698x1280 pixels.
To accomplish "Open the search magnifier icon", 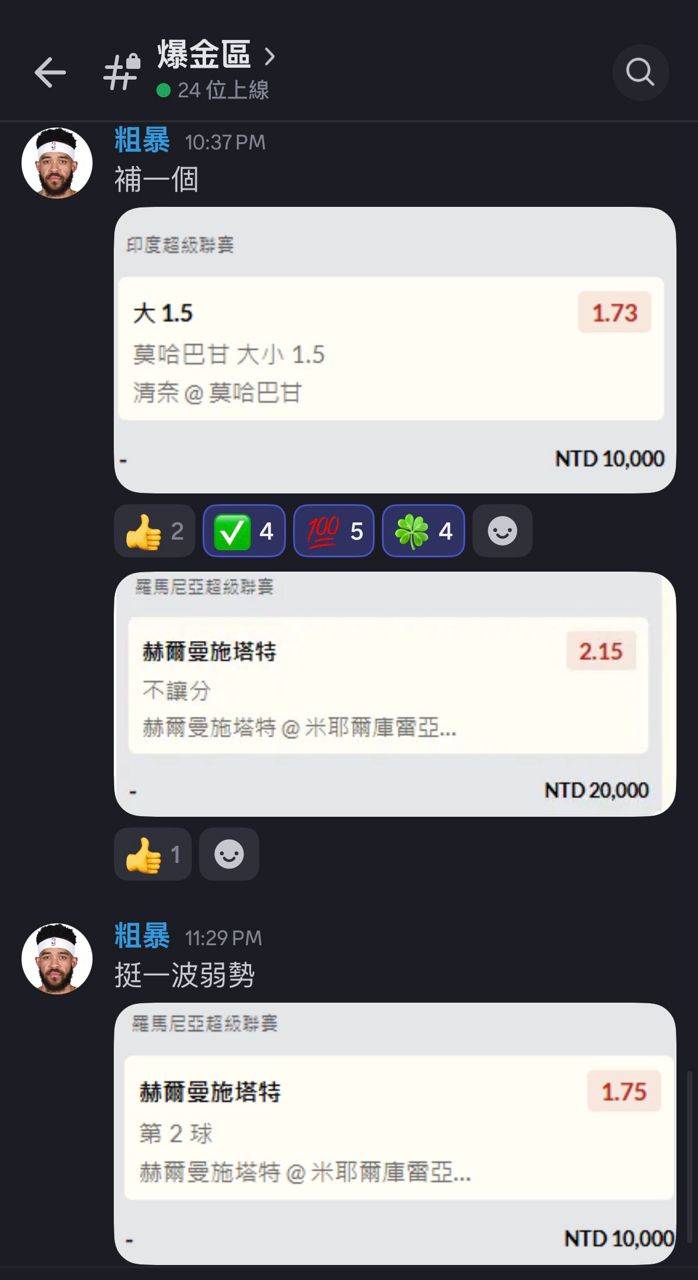I will point(640,72).
